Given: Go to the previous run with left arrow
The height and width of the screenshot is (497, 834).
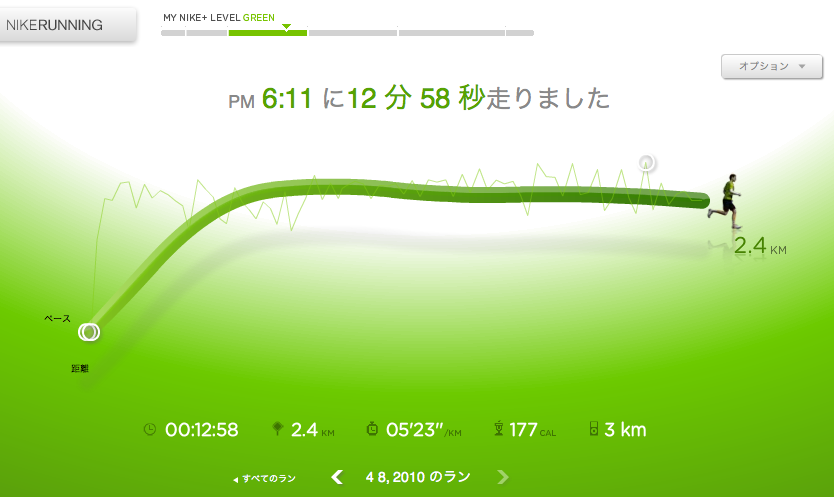Looking at the screenshot, I should [338, 477].
